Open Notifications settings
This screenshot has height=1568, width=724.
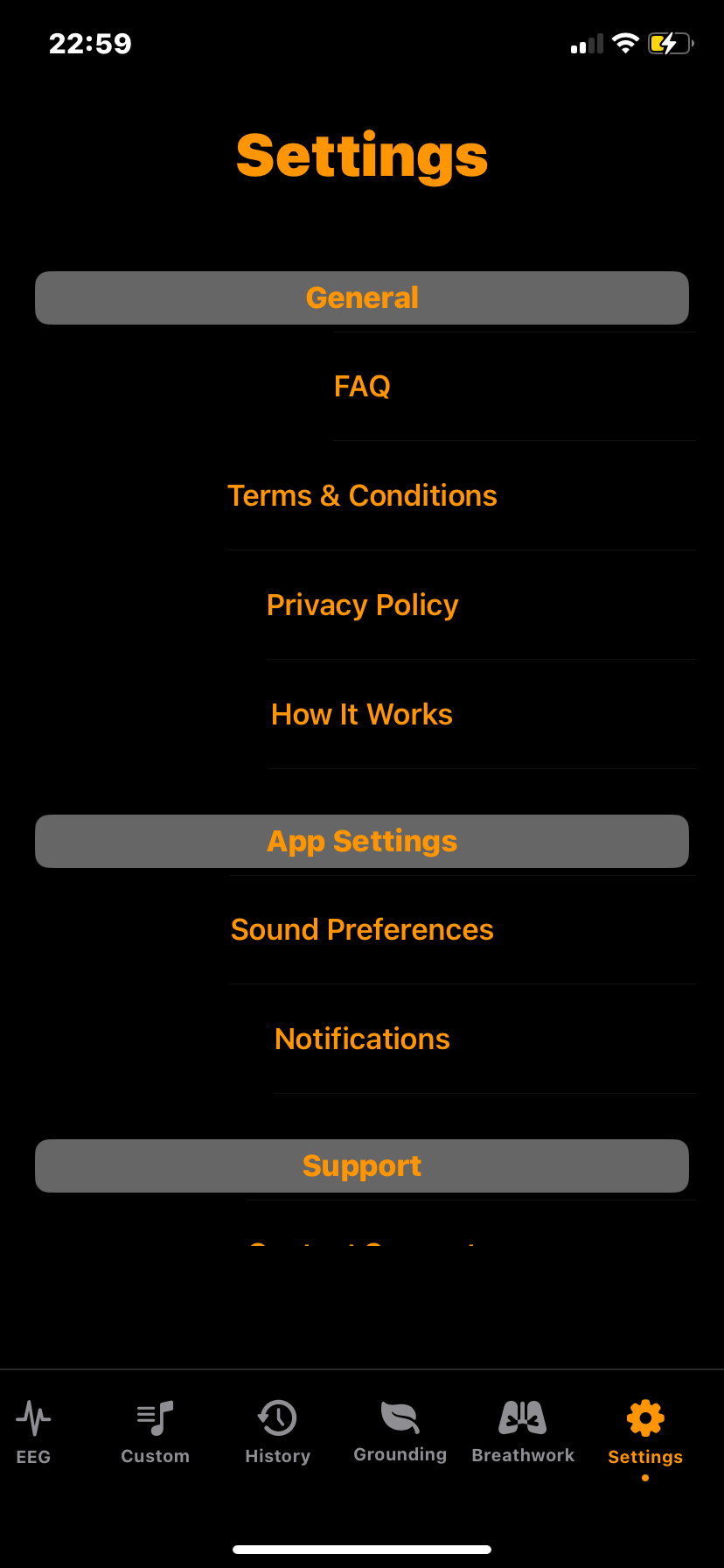[362, 1039]
